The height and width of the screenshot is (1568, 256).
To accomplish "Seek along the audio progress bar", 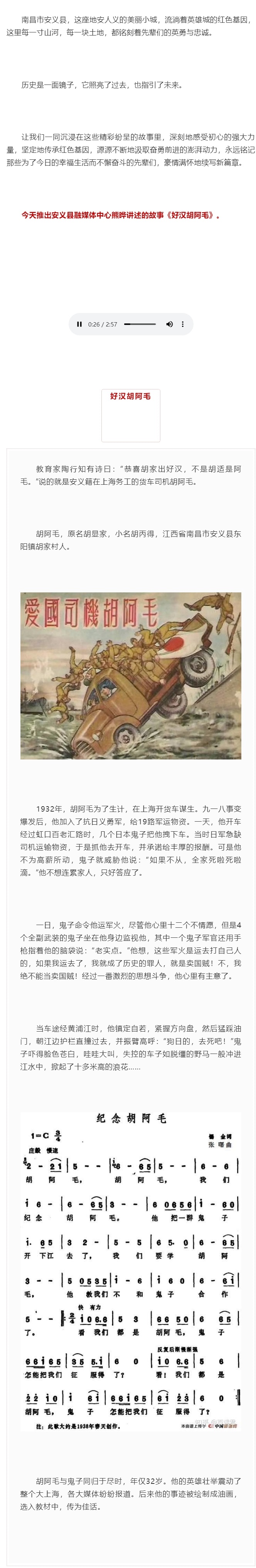I will click(140, 325).
